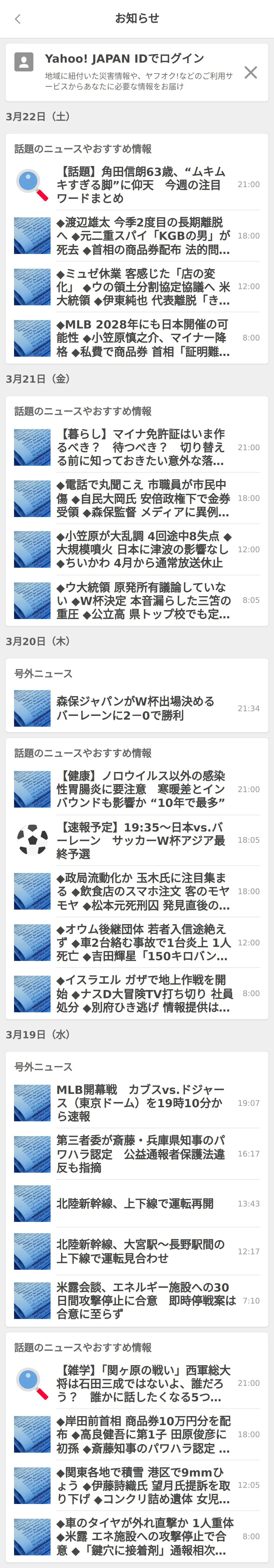Screen dimensions: 274x1568
Task: Open the 岸田前首相 商品券10万円分を配布 item
Action: pos(143,1434)
